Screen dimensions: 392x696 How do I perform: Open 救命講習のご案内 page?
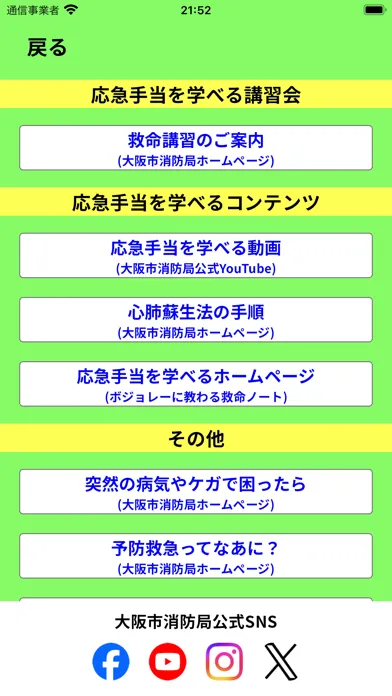click(196, 148)
